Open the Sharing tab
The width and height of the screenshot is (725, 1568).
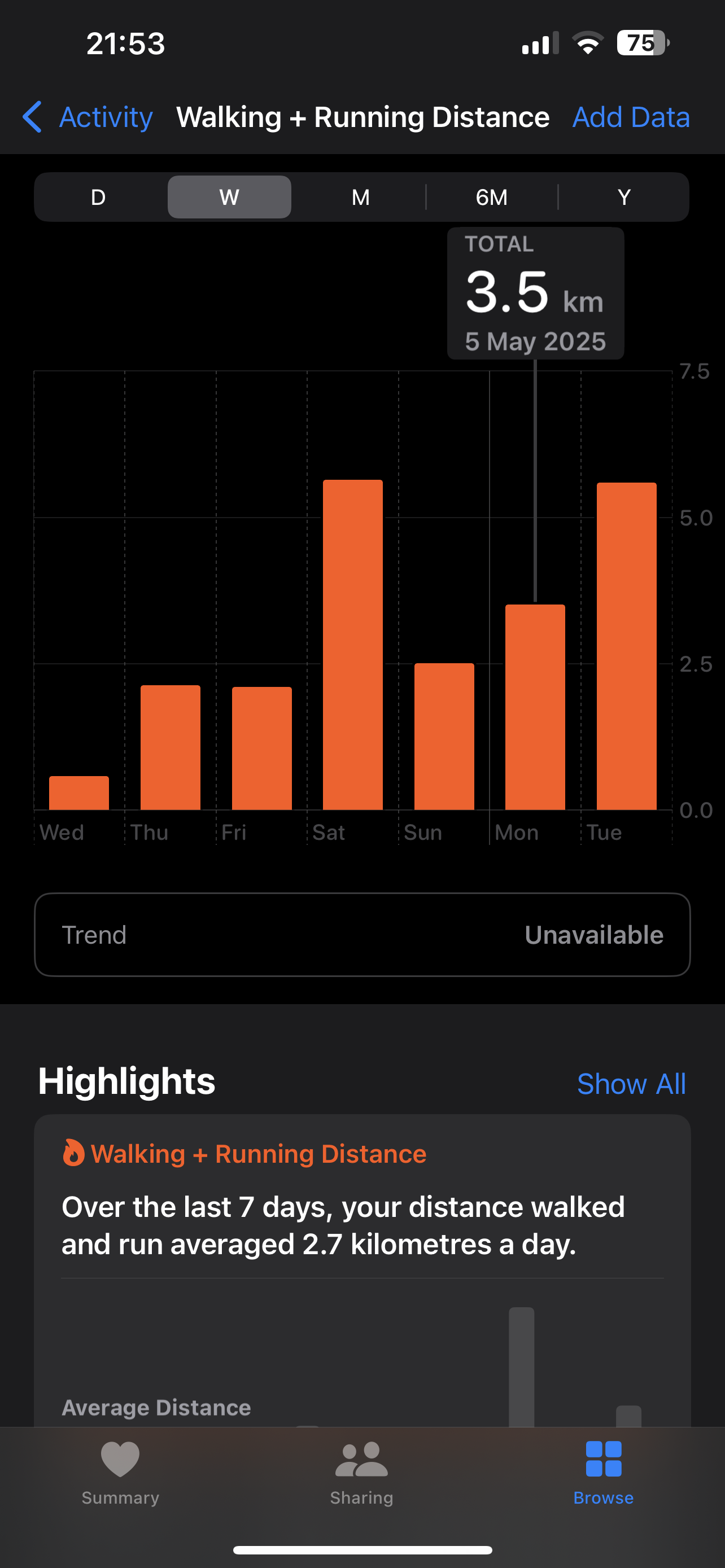tap(361, 1473)
